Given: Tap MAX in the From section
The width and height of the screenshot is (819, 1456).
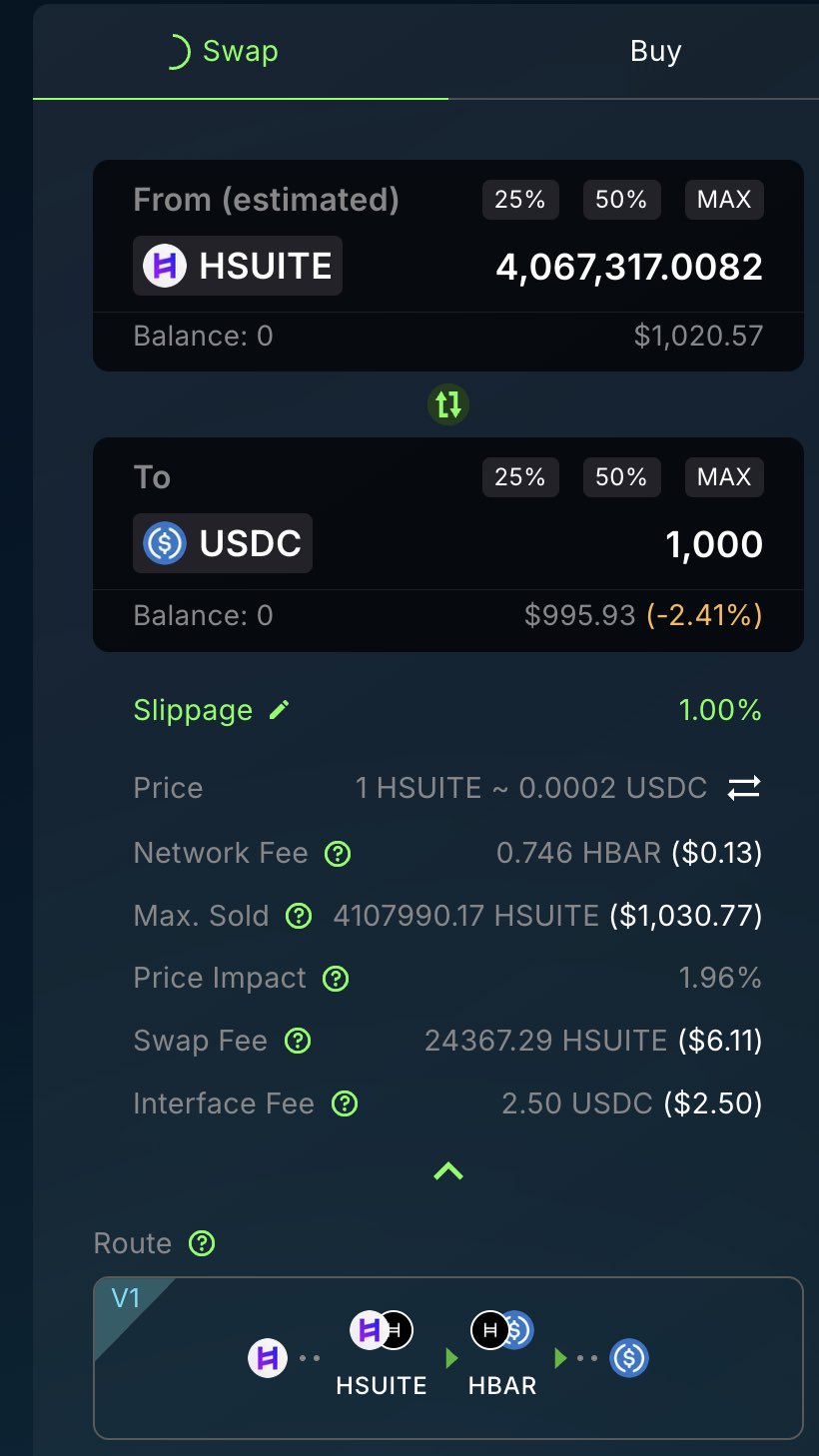Looking at the screenshot, I should [x=724, y=200].
